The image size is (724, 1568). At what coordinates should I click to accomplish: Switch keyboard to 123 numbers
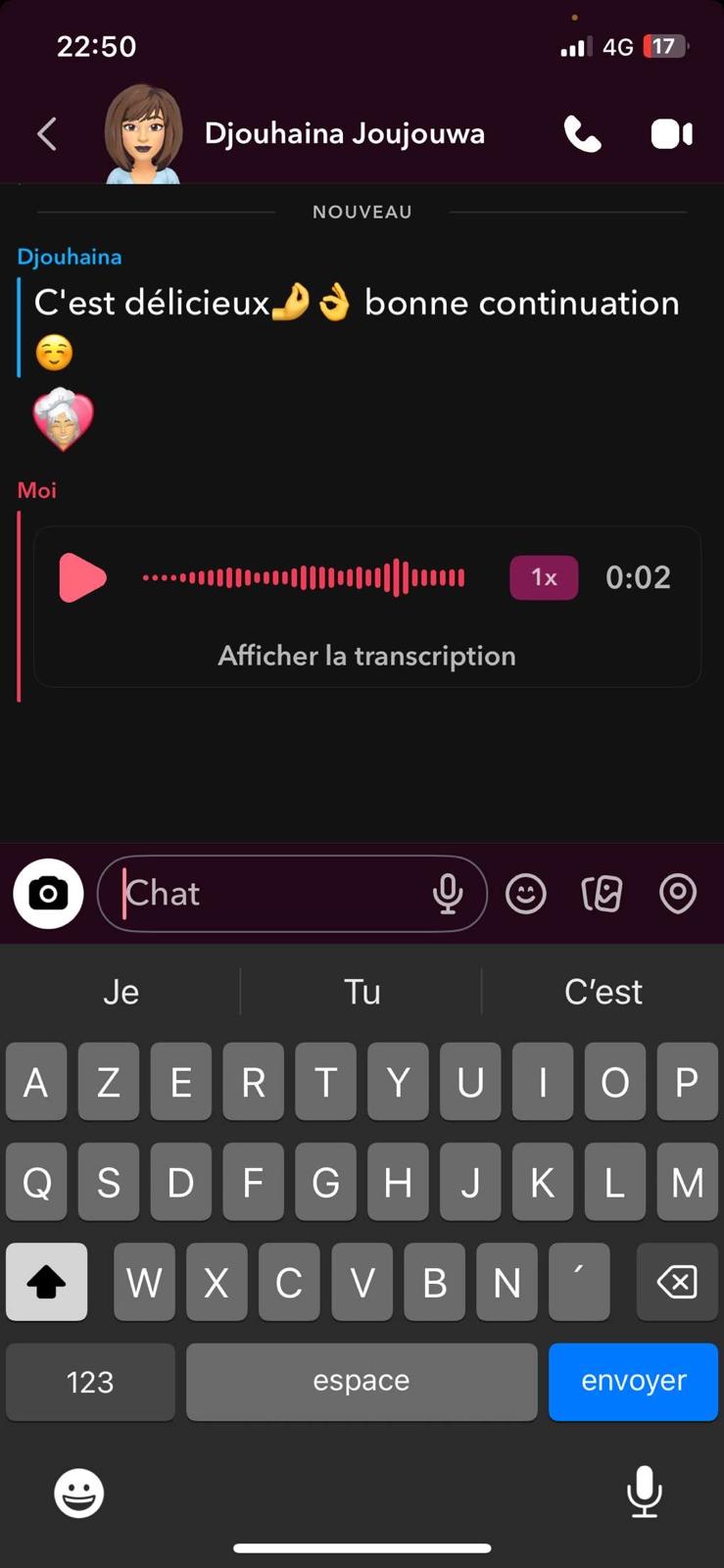point(90,1381)
